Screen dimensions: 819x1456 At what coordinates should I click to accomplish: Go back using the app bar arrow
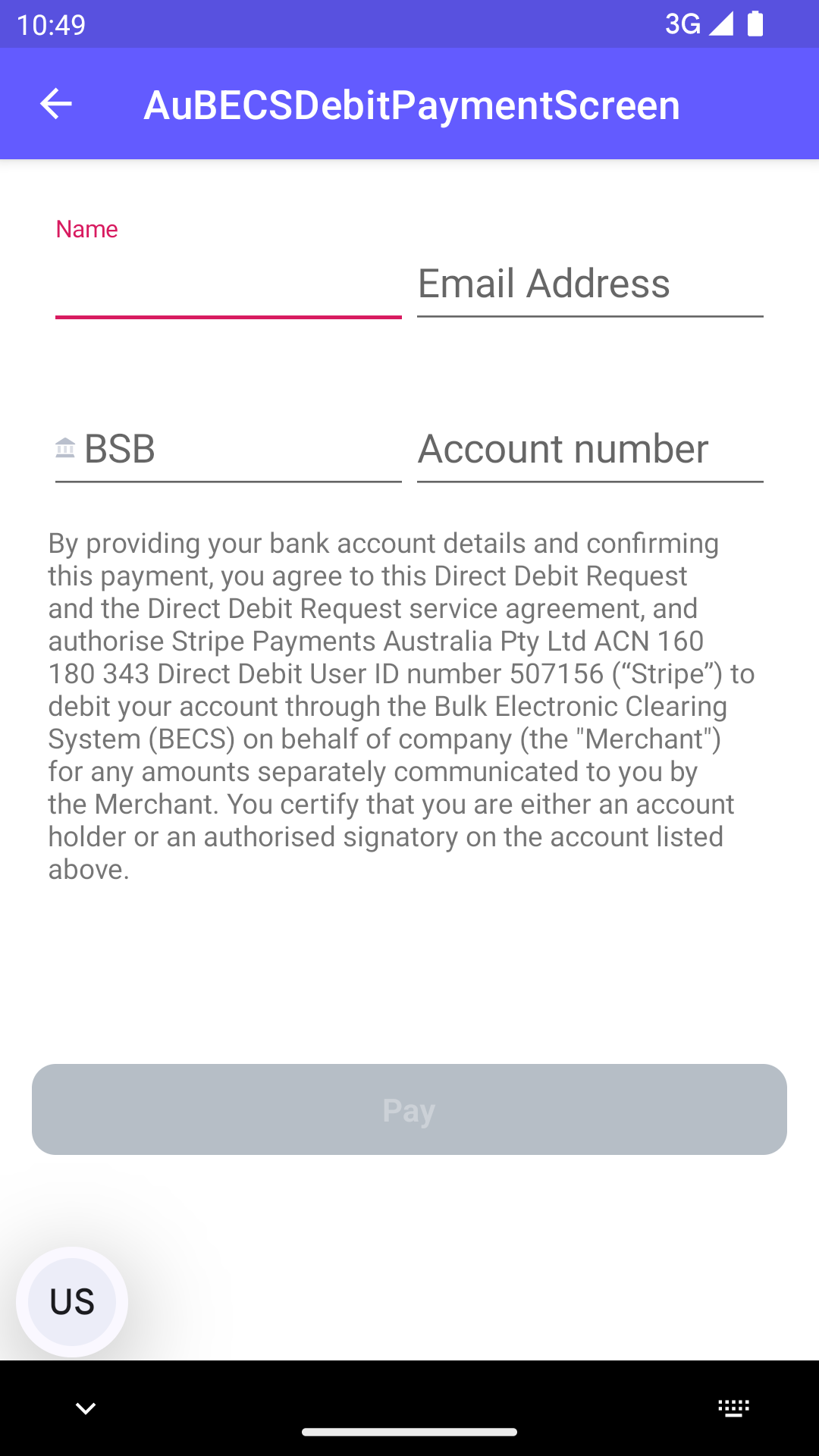[x=55, y=104]
